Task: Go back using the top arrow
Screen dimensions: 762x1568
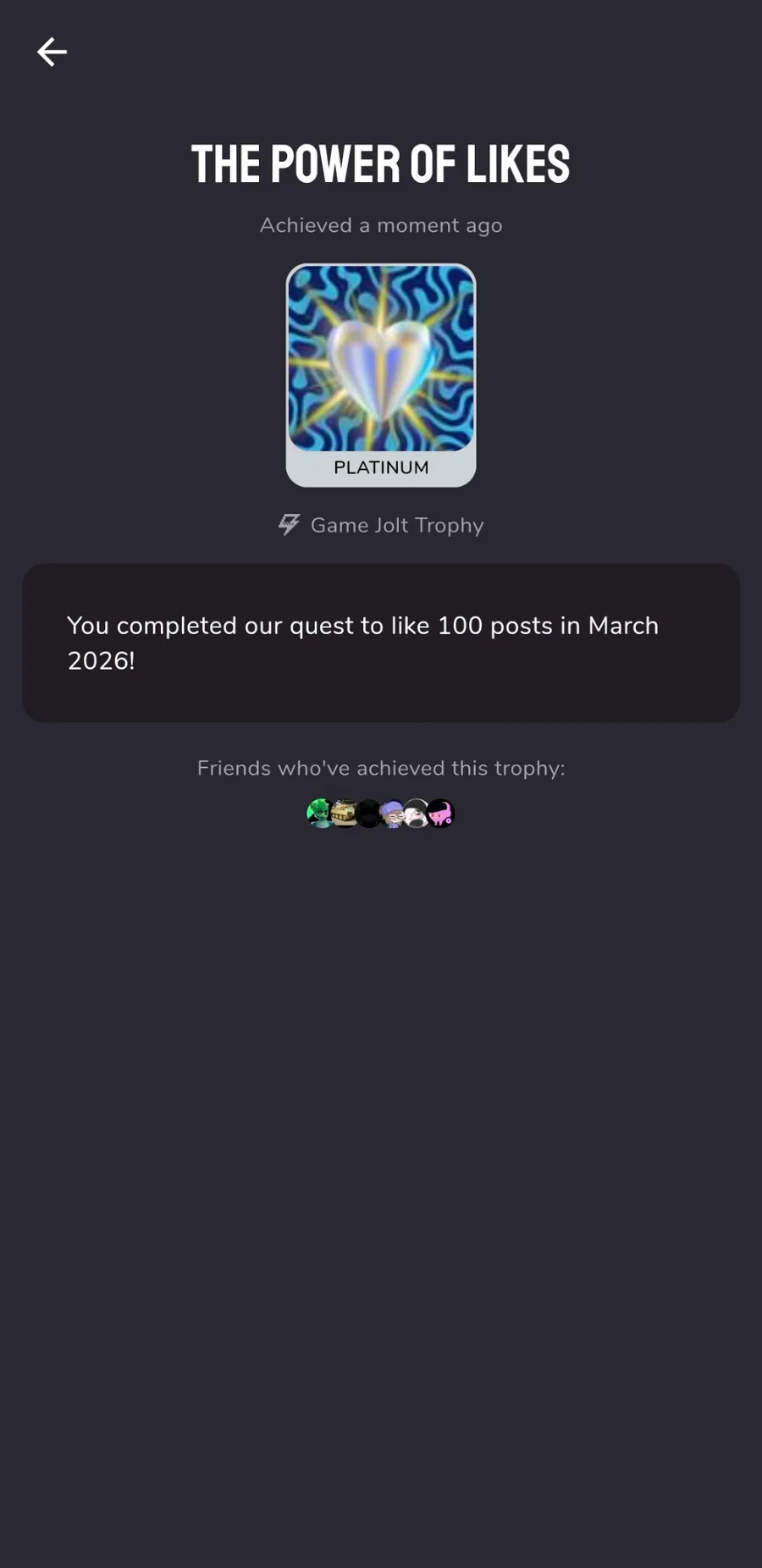Action: (x=52, y=52)
